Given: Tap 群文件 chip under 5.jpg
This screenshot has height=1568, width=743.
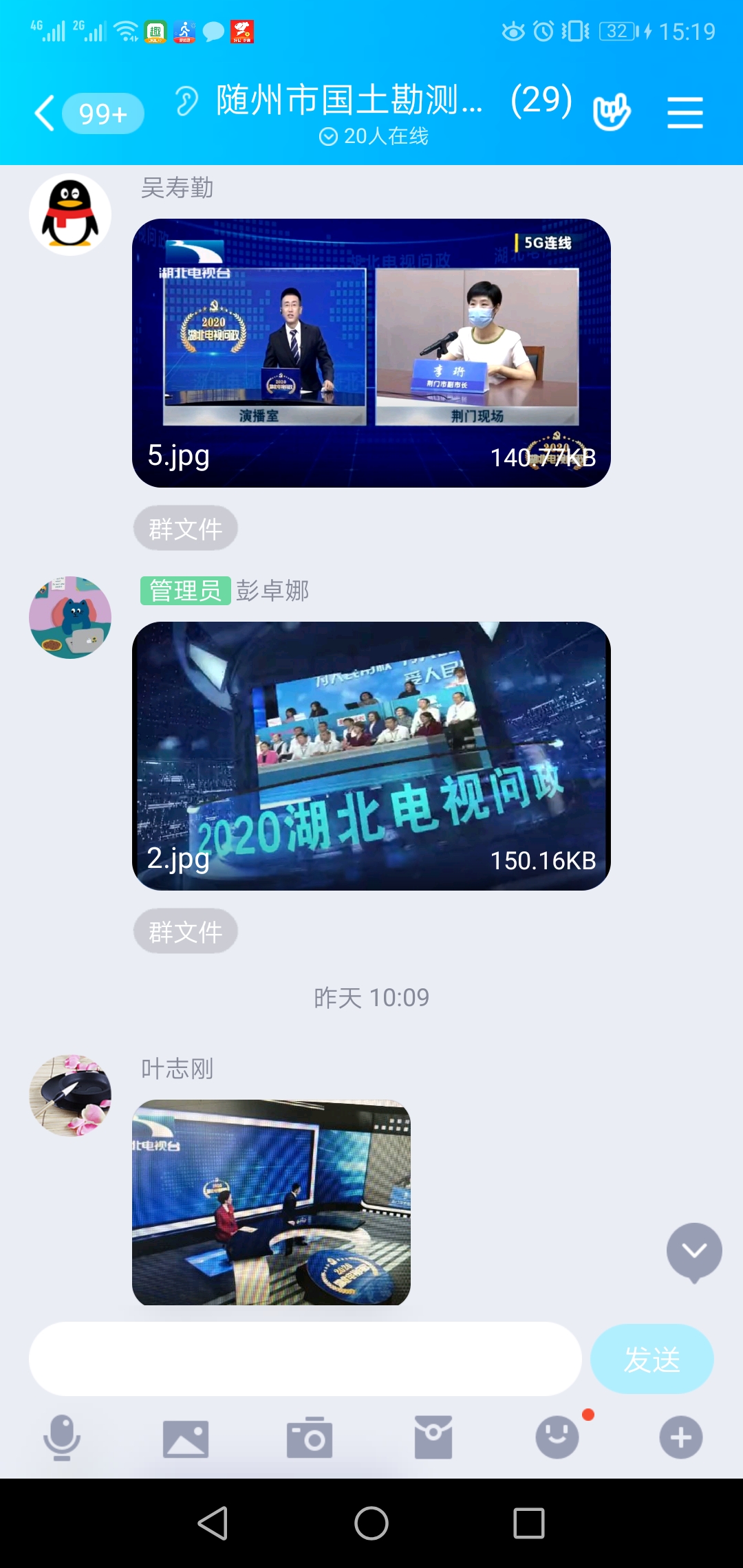Looking at the screenshot, I should click(186, 529).
